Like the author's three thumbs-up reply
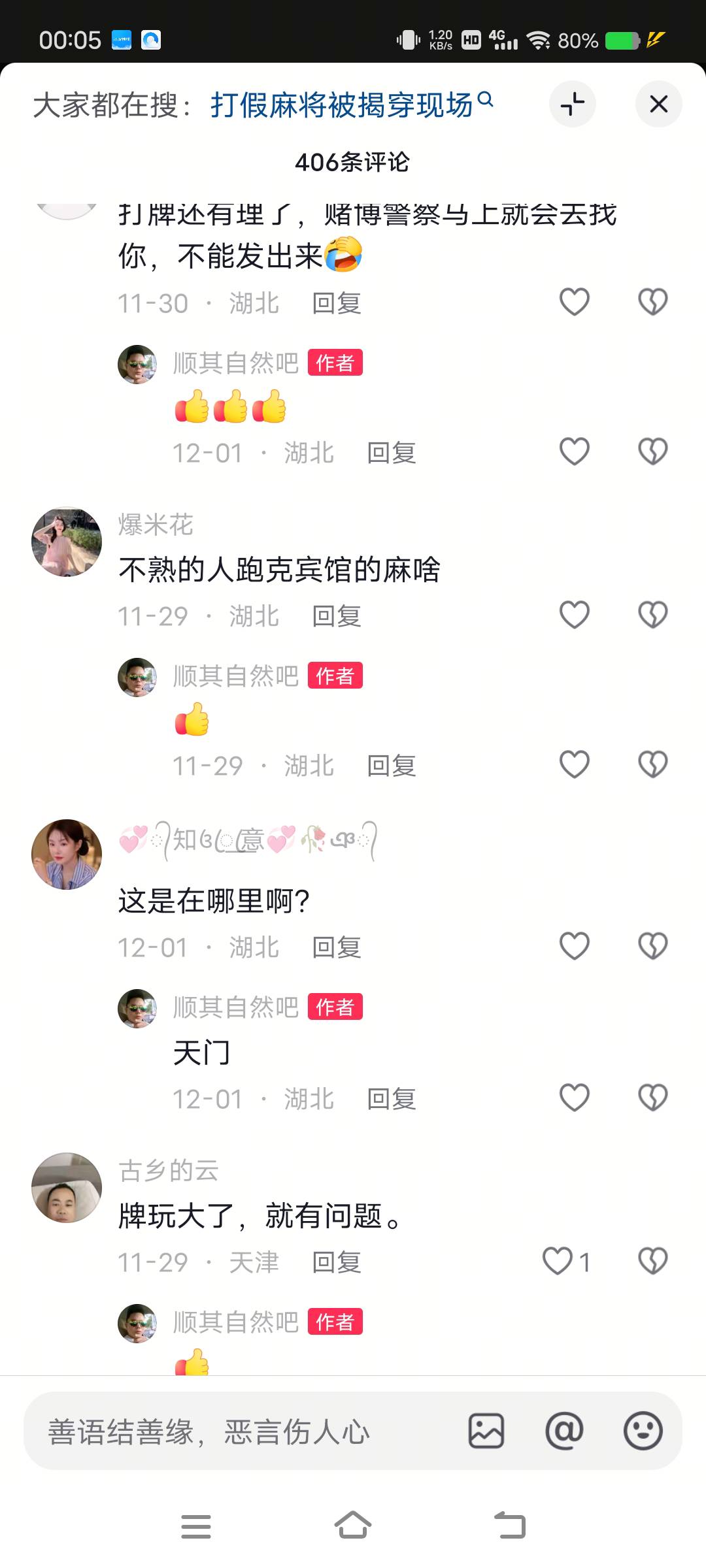706x1568 pixels. (x=575, y=451)
